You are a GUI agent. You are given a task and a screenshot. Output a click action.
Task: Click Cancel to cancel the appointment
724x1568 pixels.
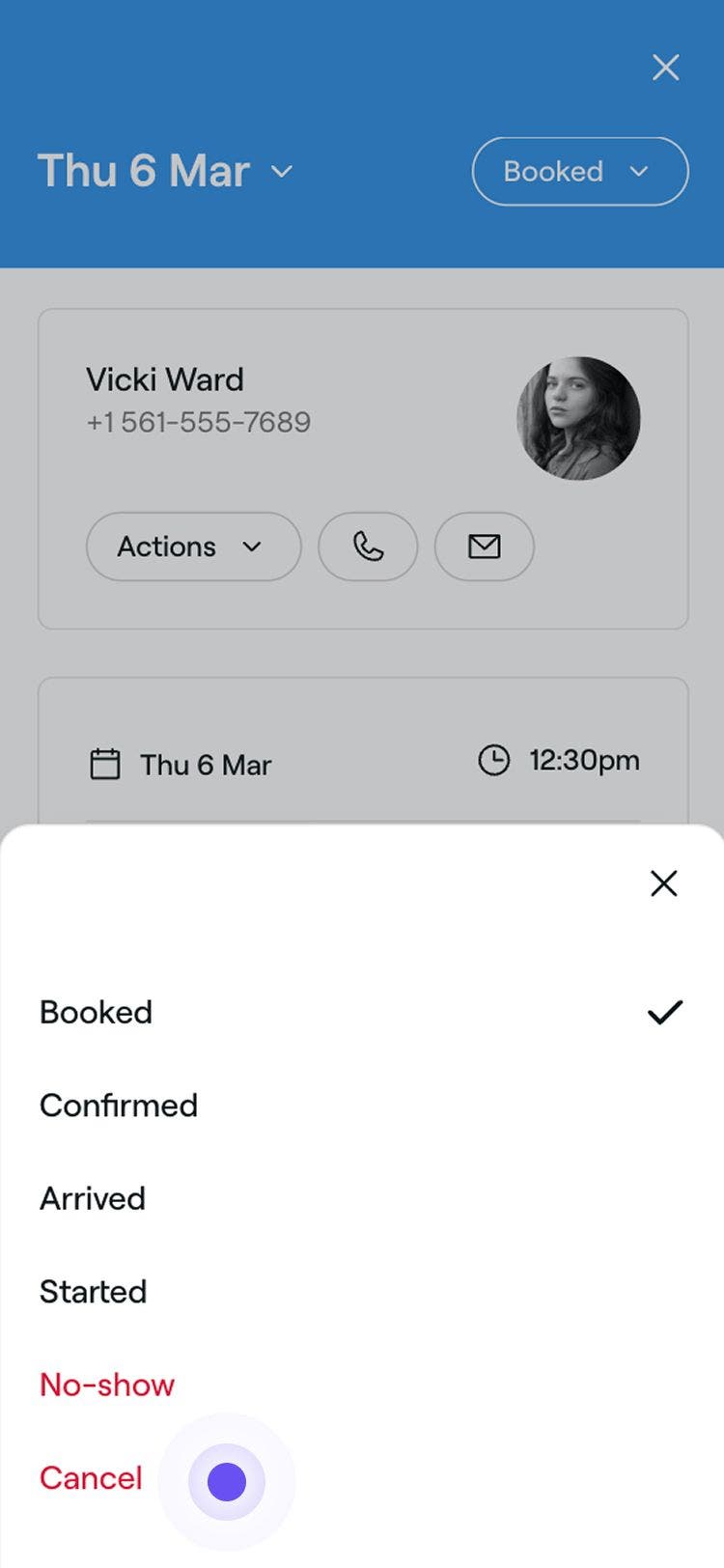coord(91,1477)
